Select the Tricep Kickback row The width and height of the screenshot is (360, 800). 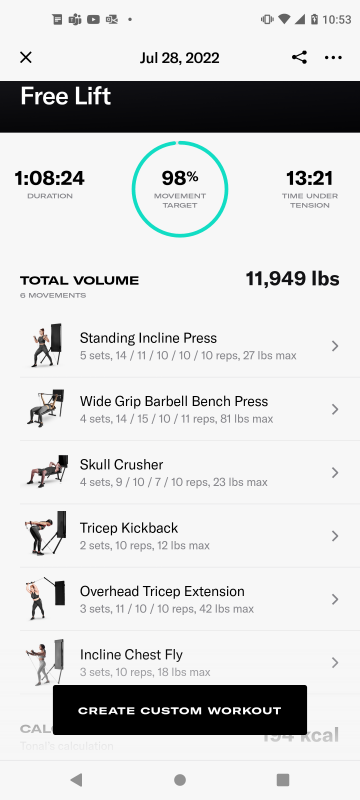click(x=180, y=536)
